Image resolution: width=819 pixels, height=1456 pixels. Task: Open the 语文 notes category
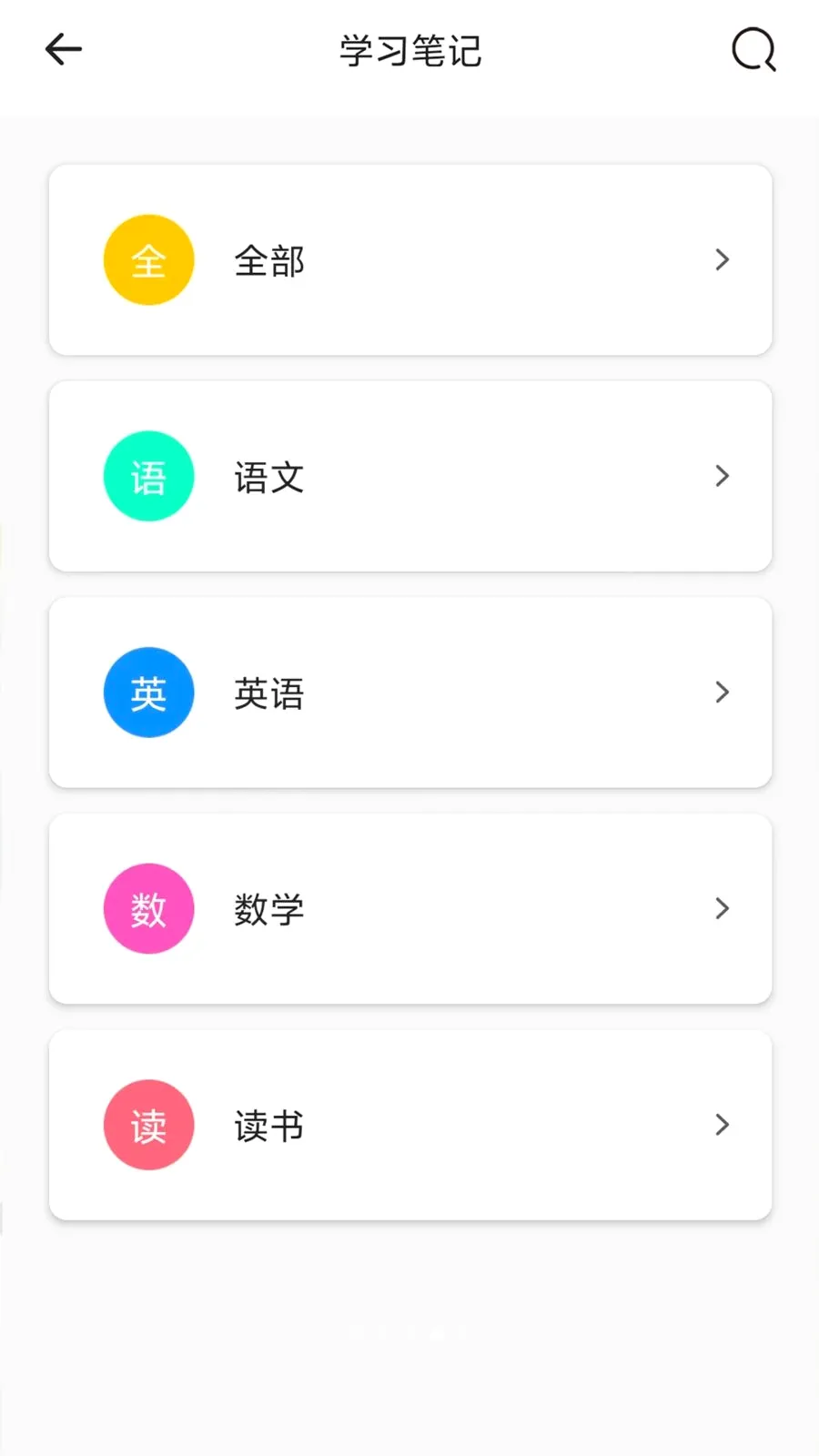(x=410, y=476)
